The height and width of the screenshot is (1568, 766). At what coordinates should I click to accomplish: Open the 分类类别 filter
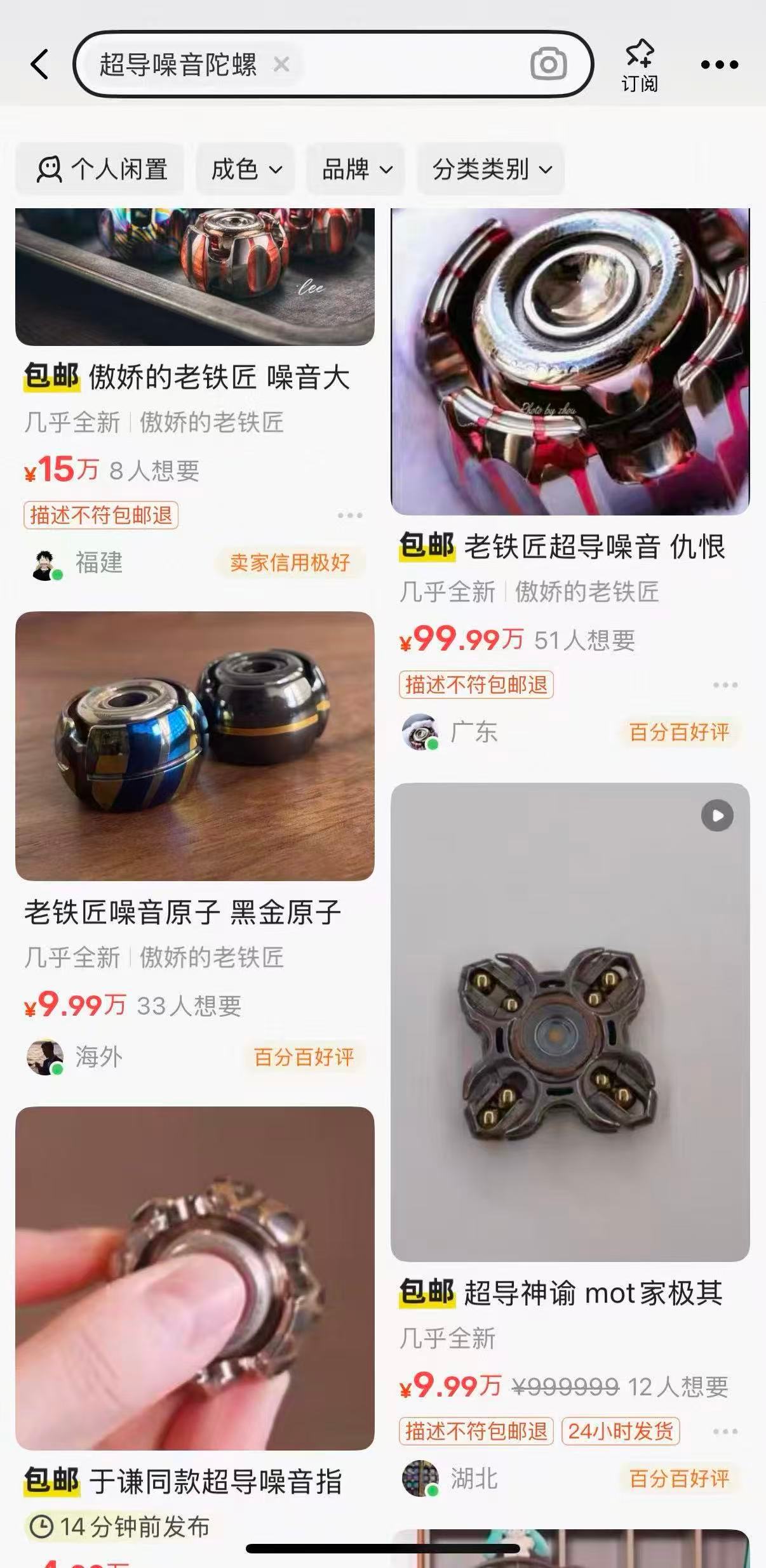pos(491,169)
